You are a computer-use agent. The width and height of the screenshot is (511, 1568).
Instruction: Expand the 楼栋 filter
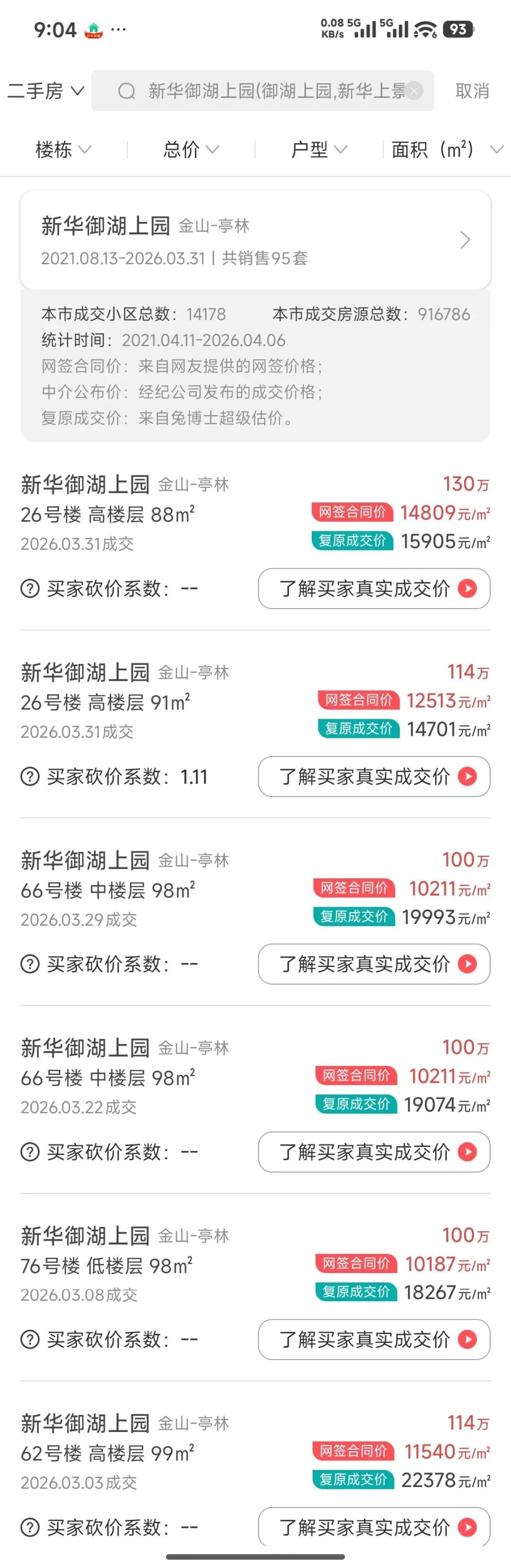click(x=63, y=149)
